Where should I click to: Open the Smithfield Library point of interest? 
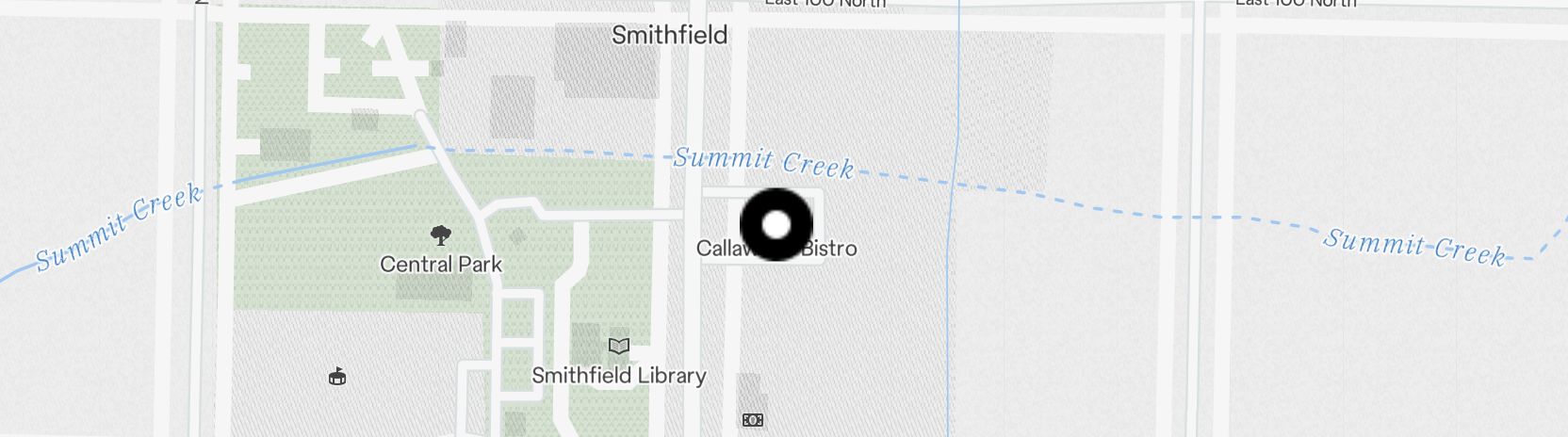618,347
